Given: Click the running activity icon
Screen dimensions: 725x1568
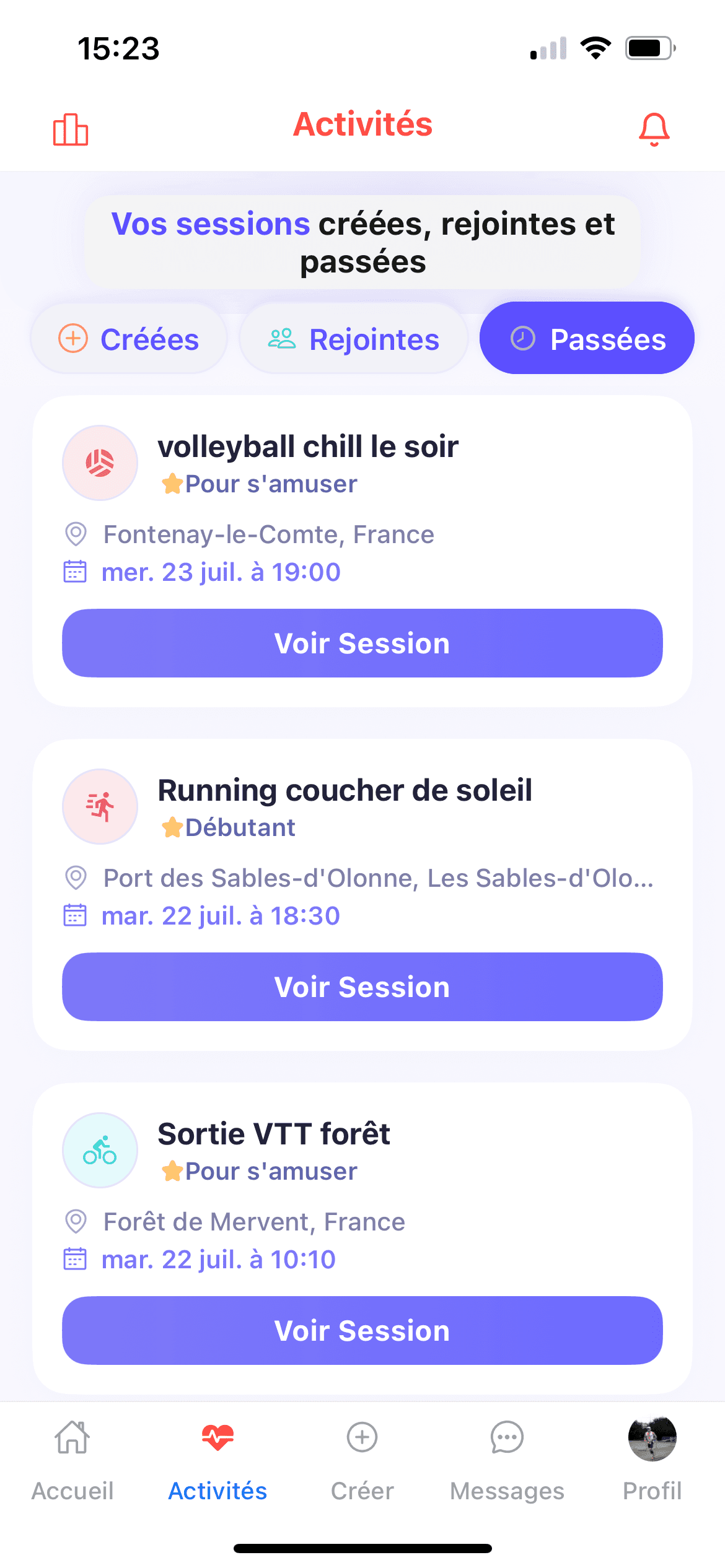Looking at the screenshot, I should (x=100, y=806).
